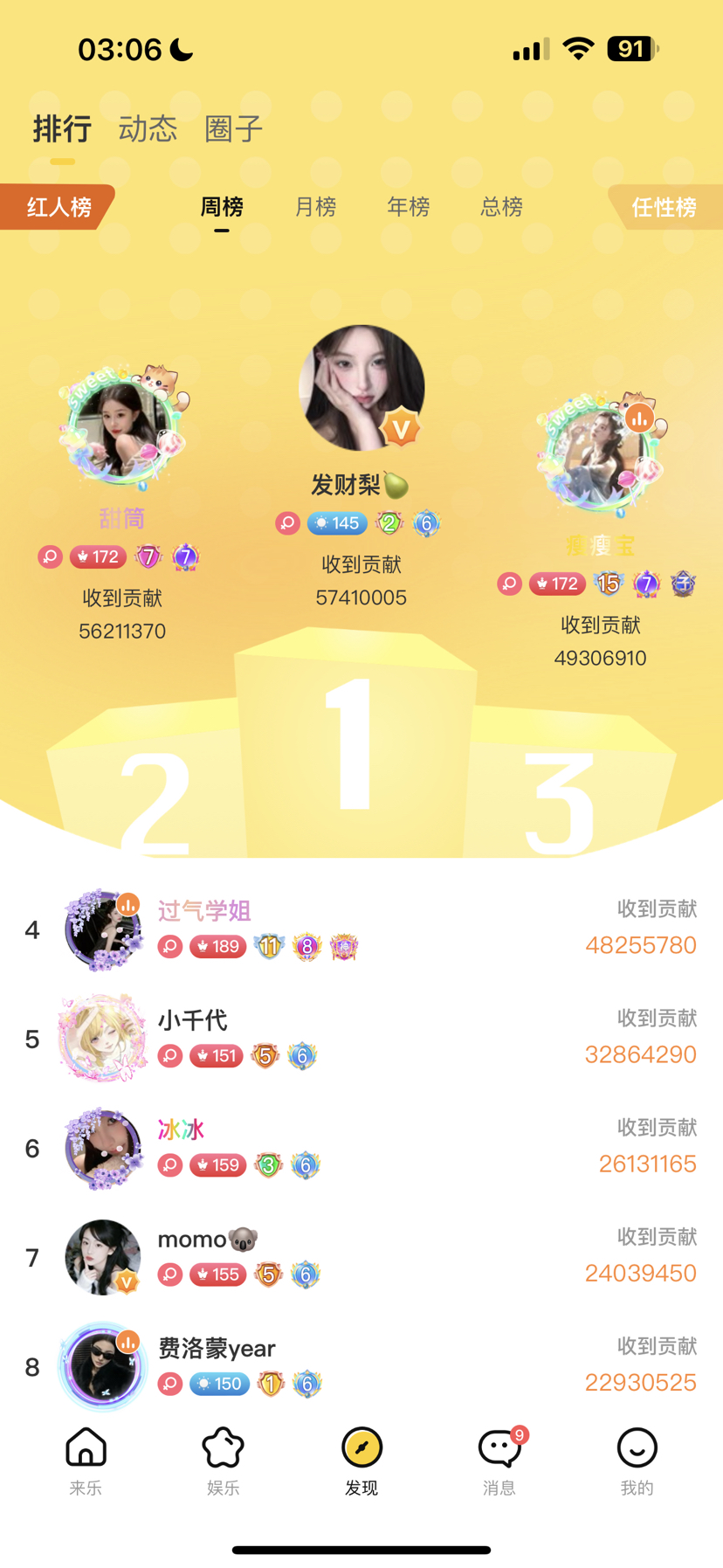Open momo's ranking row
Screen dimensions: 723x1568
[361, 1257]
